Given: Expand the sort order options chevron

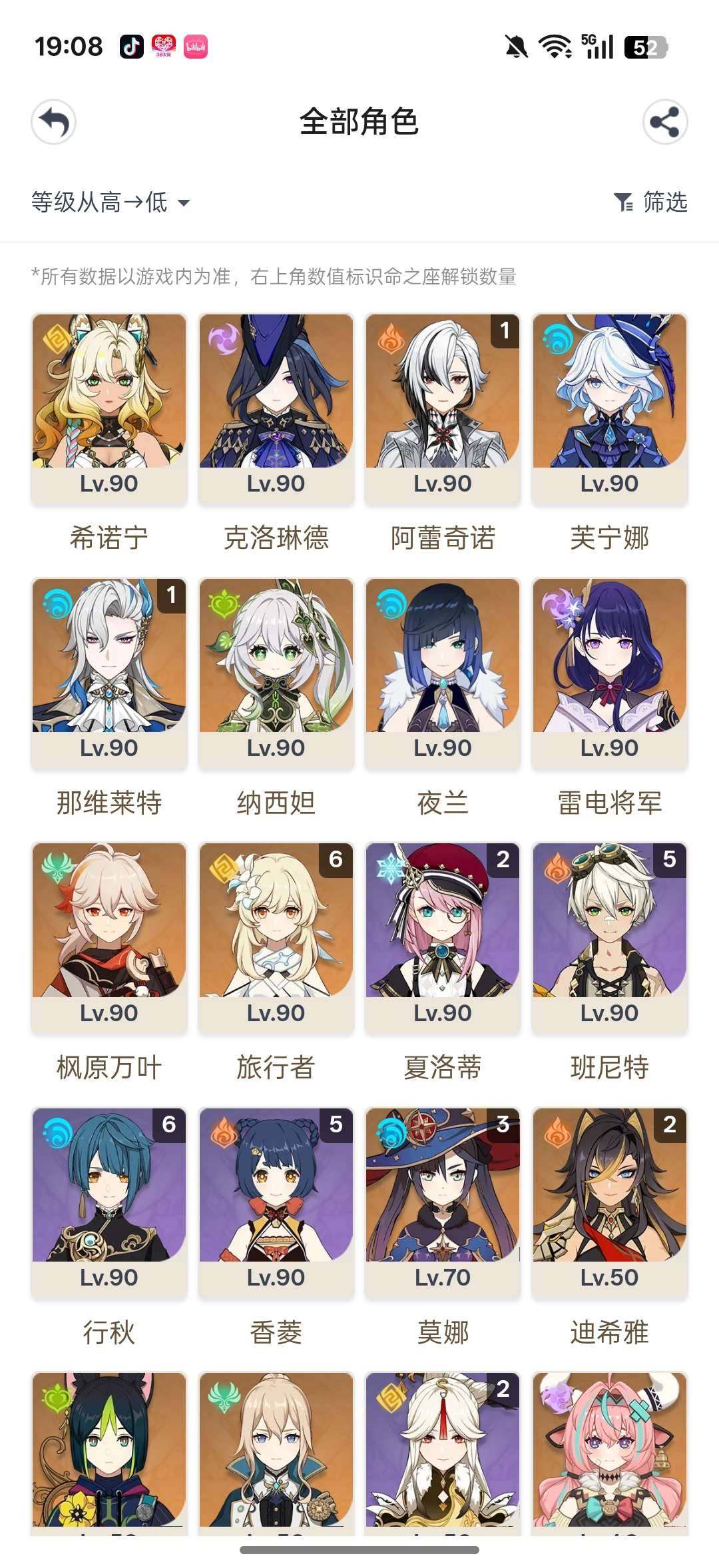Looking at the screenshot, I should click(186, 204).
